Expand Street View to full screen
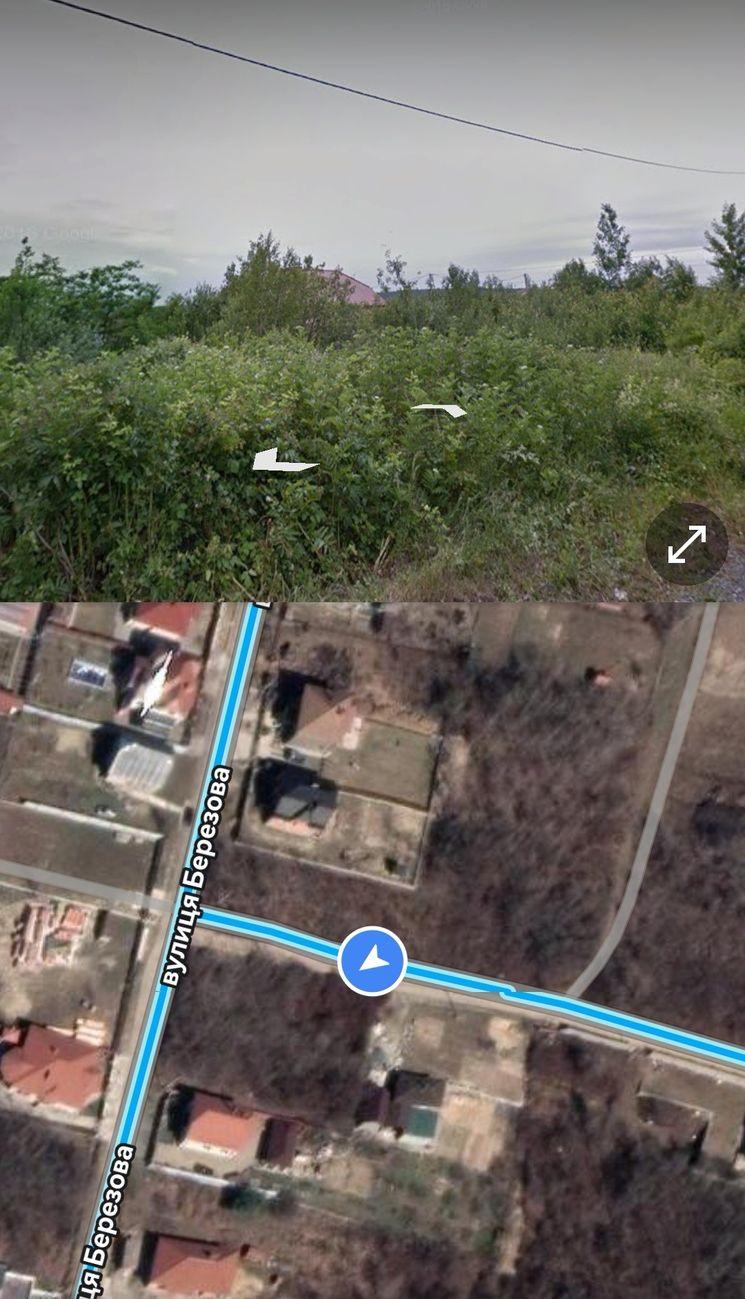 point(686,544)
